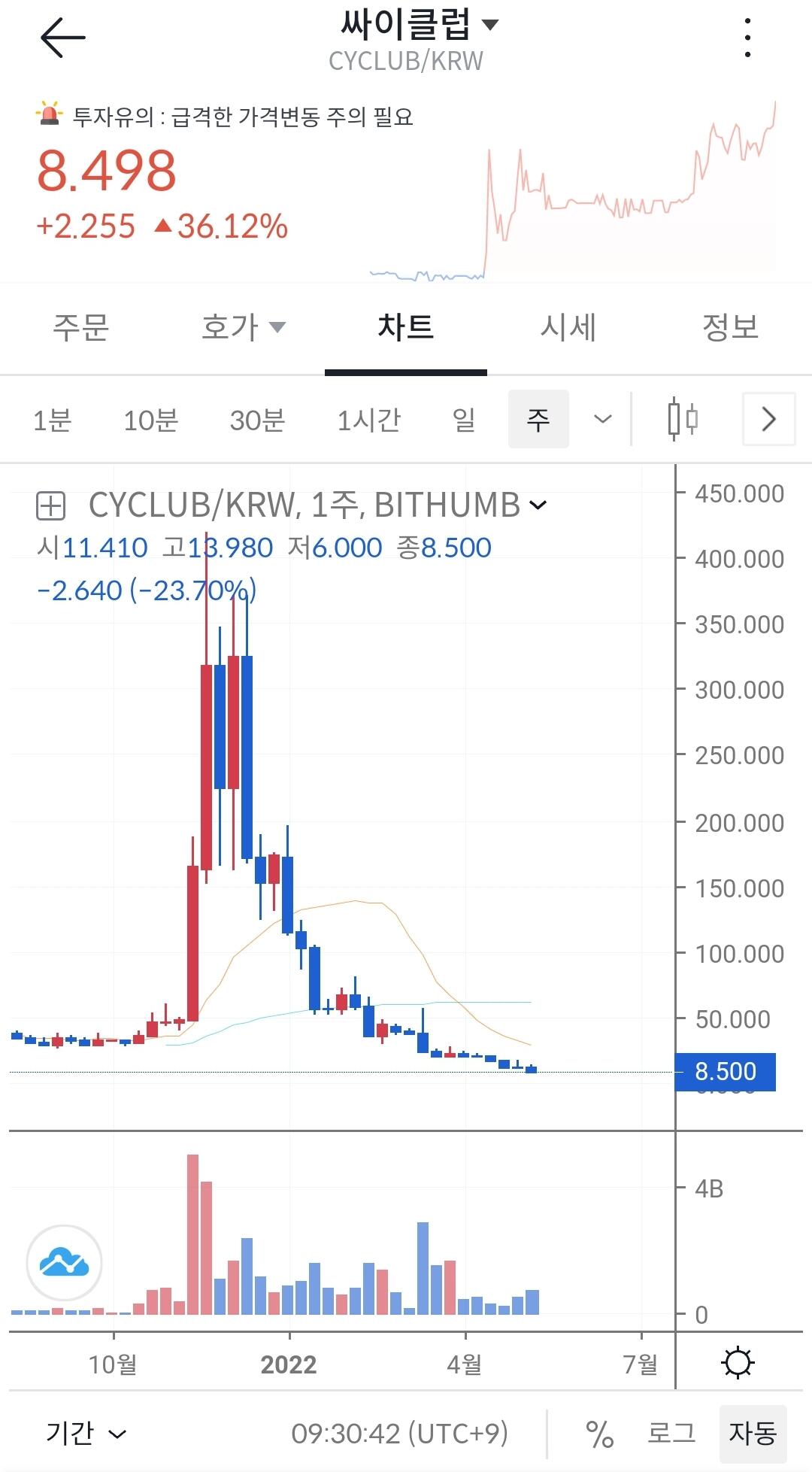Expand the interval dropdown chevron
The width and height of the screenshot is (812, 1472).
[x=603, y=419]
